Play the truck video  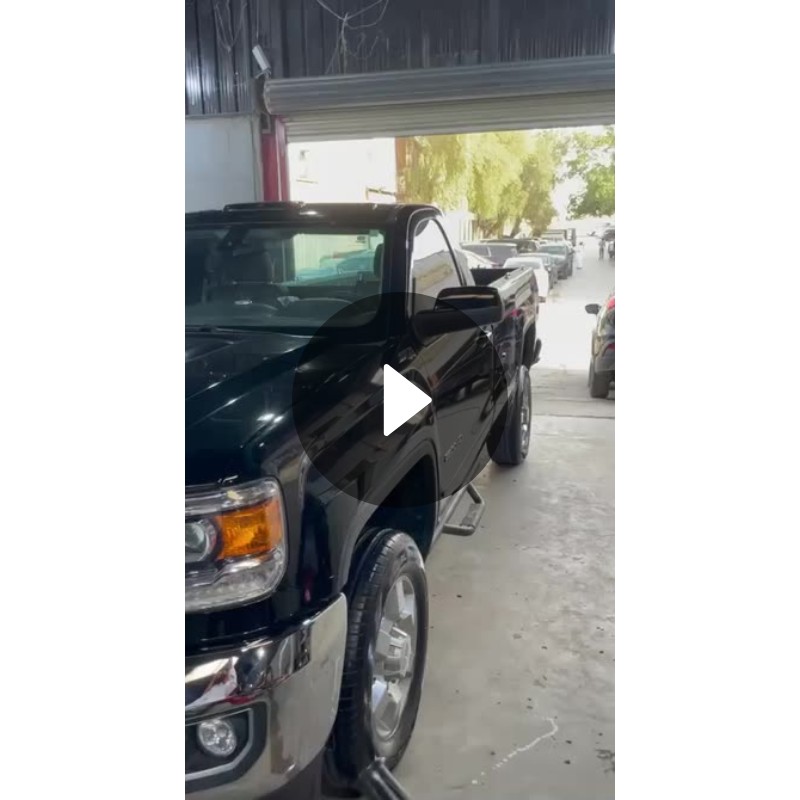click(402, 400)
